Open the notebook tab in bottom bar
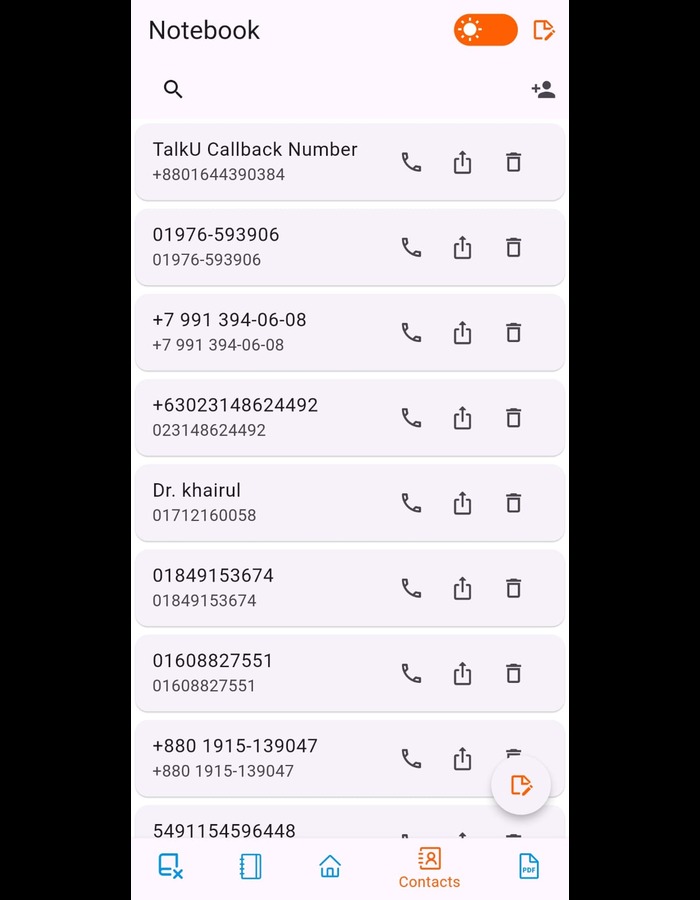The image size is (700, 900). point(251,867)
